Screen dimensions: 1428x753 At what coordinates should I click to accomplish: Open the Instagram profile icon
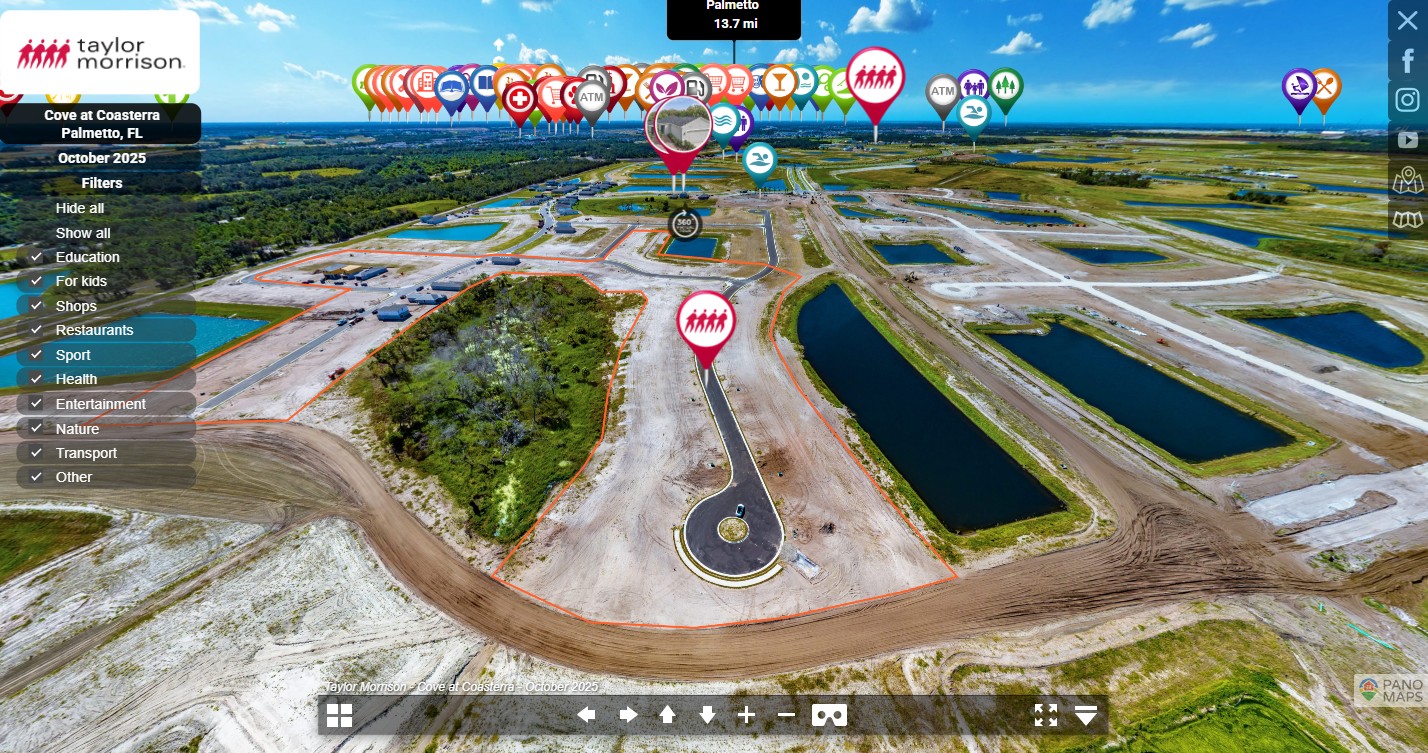pyautogui.click(x=1407, y=100)
